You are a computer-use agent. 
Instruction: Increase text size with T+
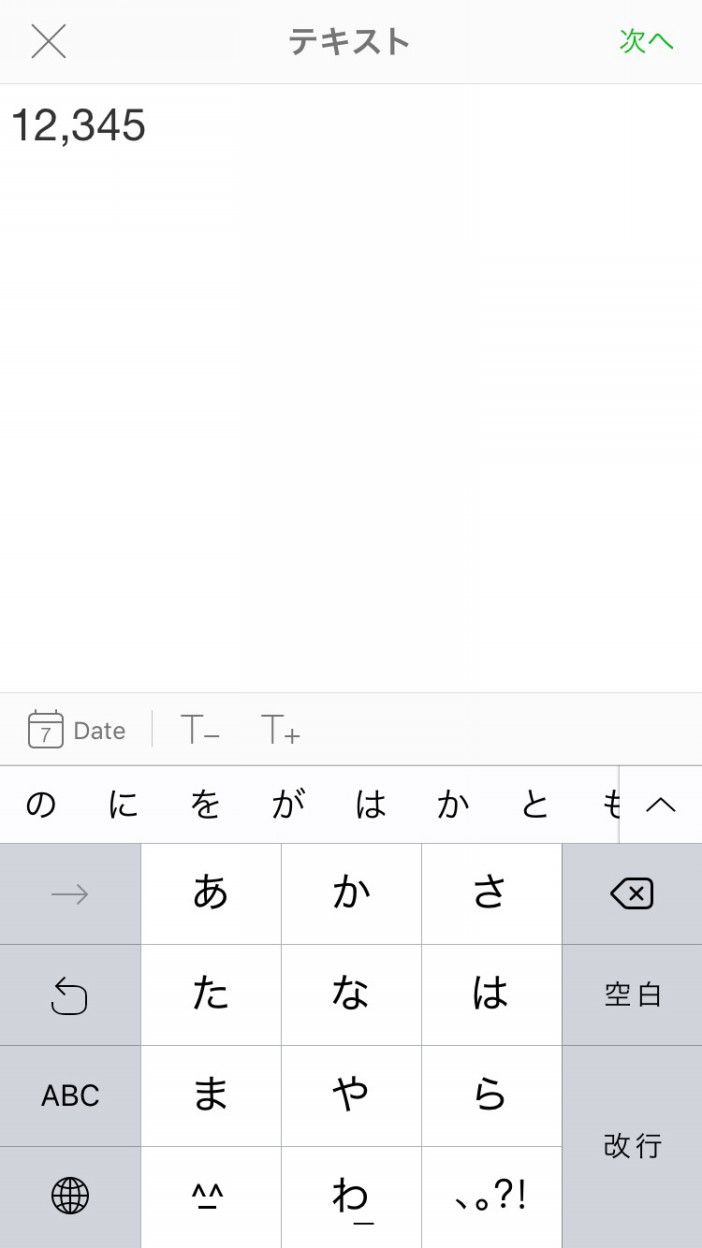pyautogui.click(x=280, y=730)
